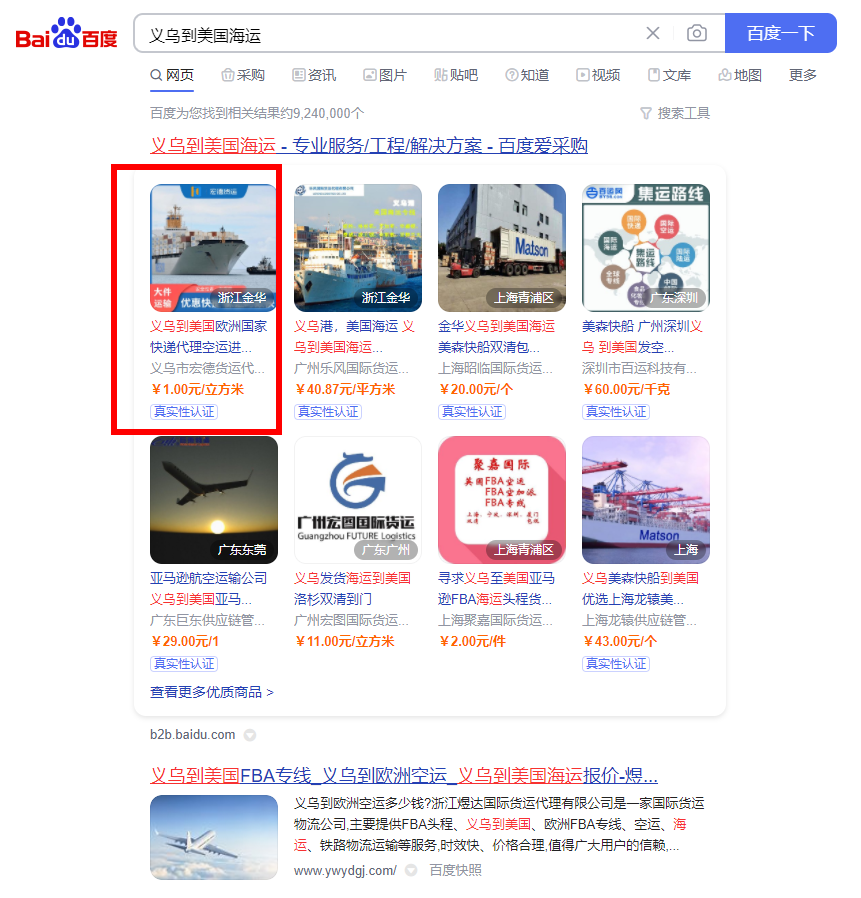Viewport: 861px width, 898px height.
Task: Open the 上海聚嘉国际 FBA海运 card
Action: click(501, 500)
